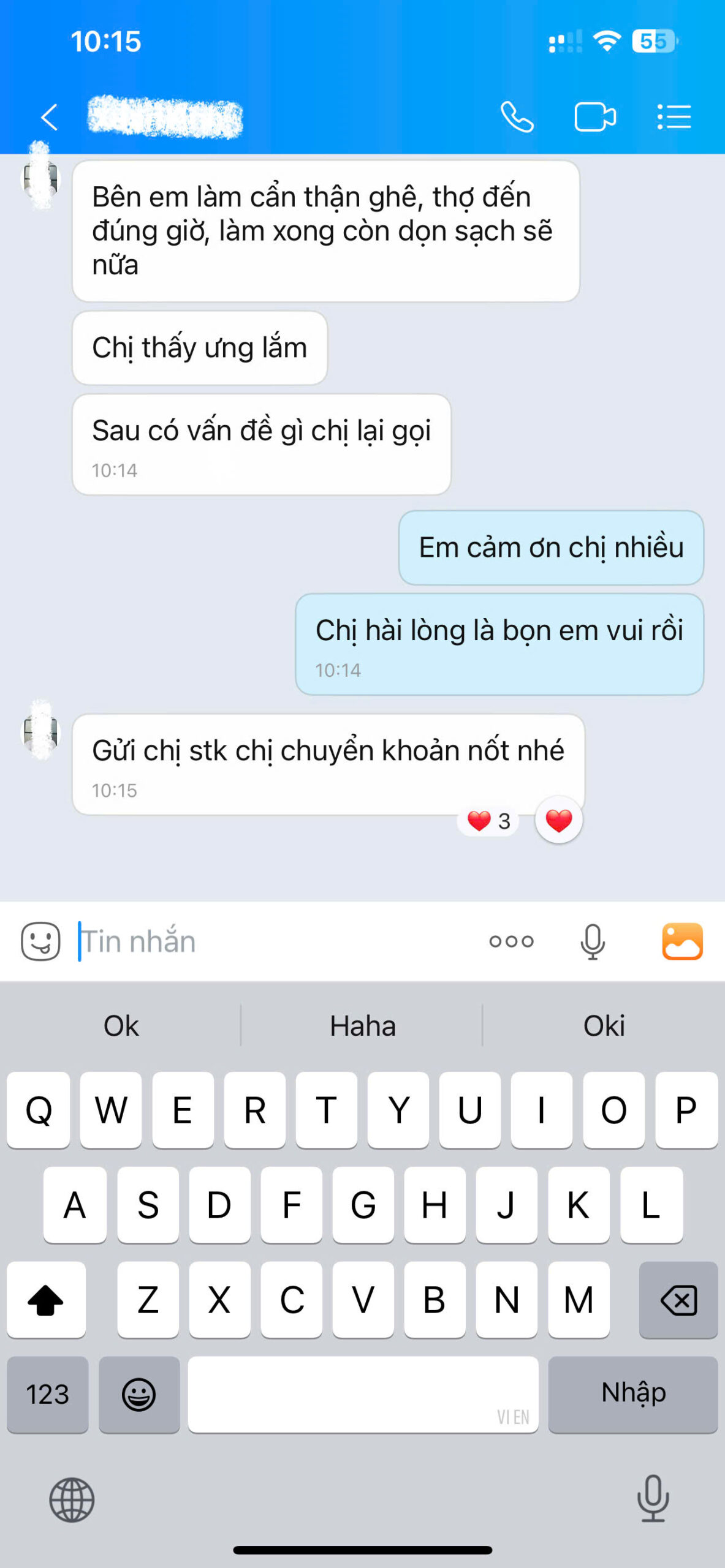The width and height of the screenshot is (725, 1568).
Task: Open the photo gallery picker
Action: pyautogui.click(x=682, y=941)
